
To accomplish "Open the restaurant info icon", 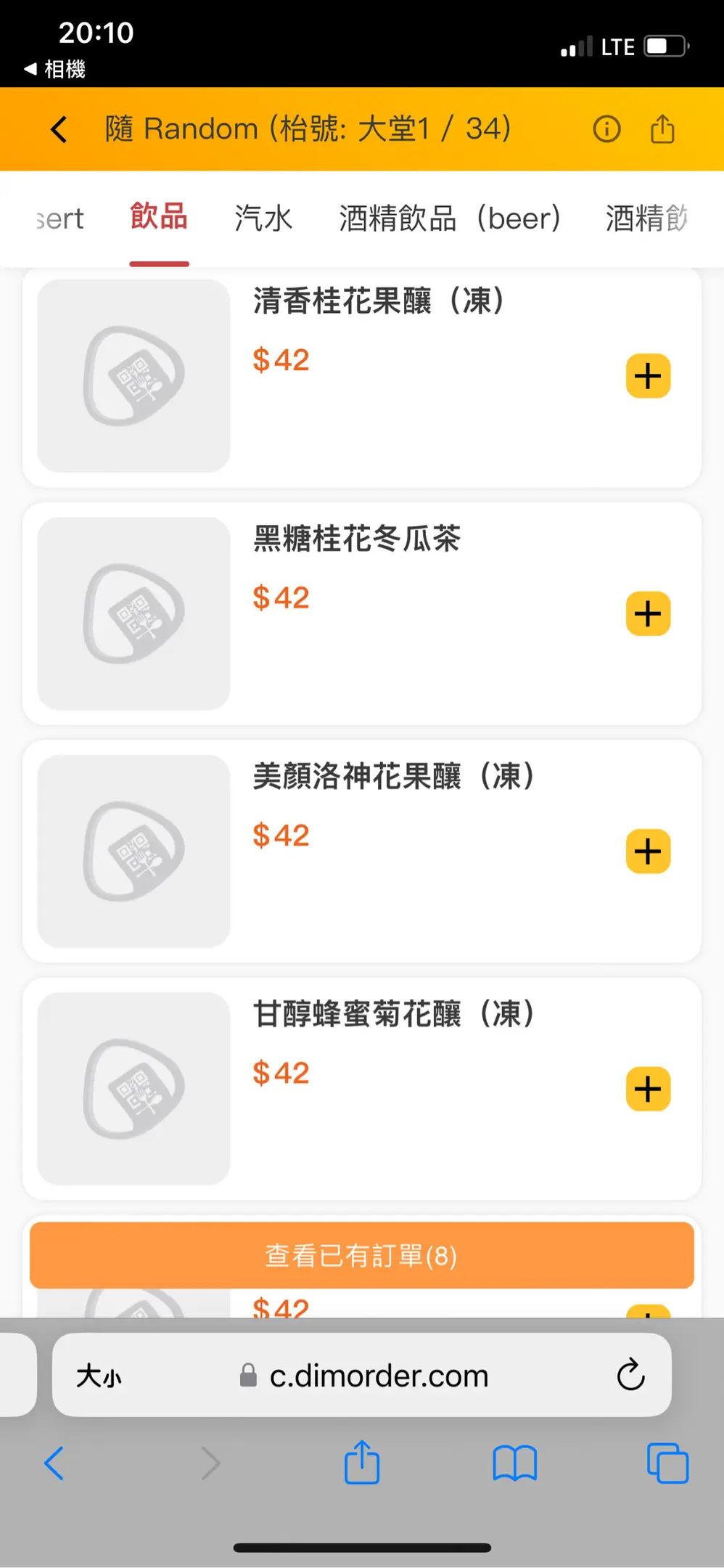I will point(606,129).
